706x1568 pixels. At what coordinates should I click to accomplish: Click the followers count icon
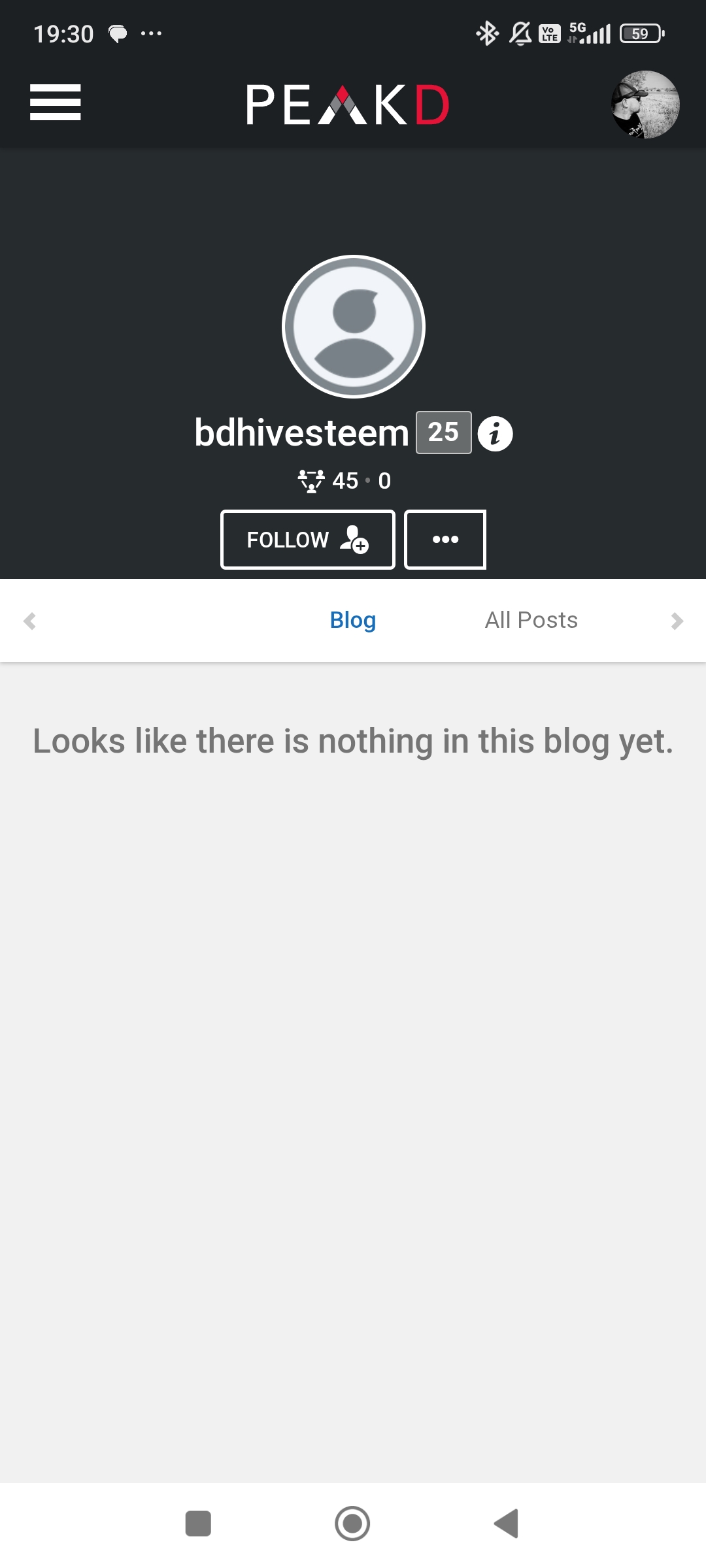(312, 480)
